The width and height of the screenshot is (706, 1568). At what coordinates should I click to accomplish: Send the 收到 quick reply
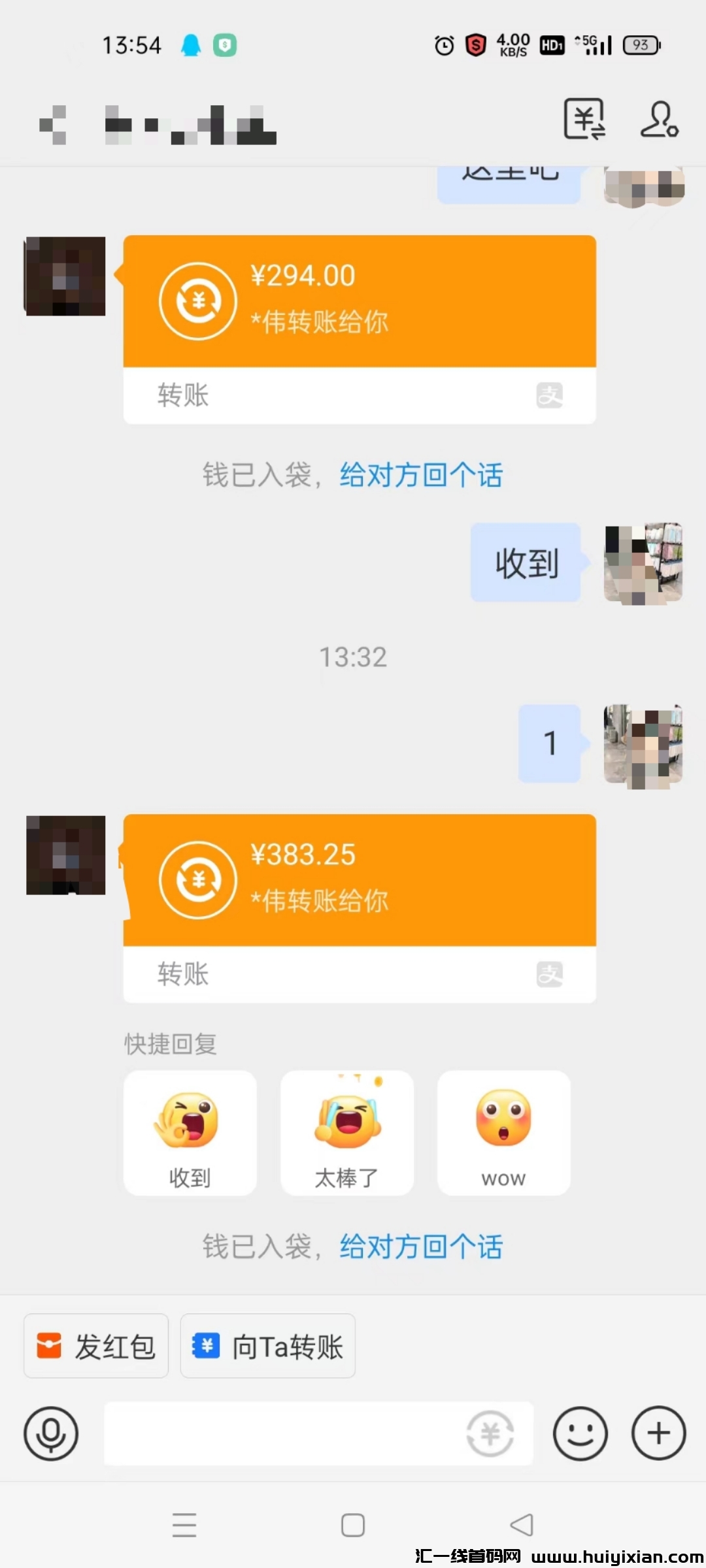pyautogui.click(x=190, y=1134)
